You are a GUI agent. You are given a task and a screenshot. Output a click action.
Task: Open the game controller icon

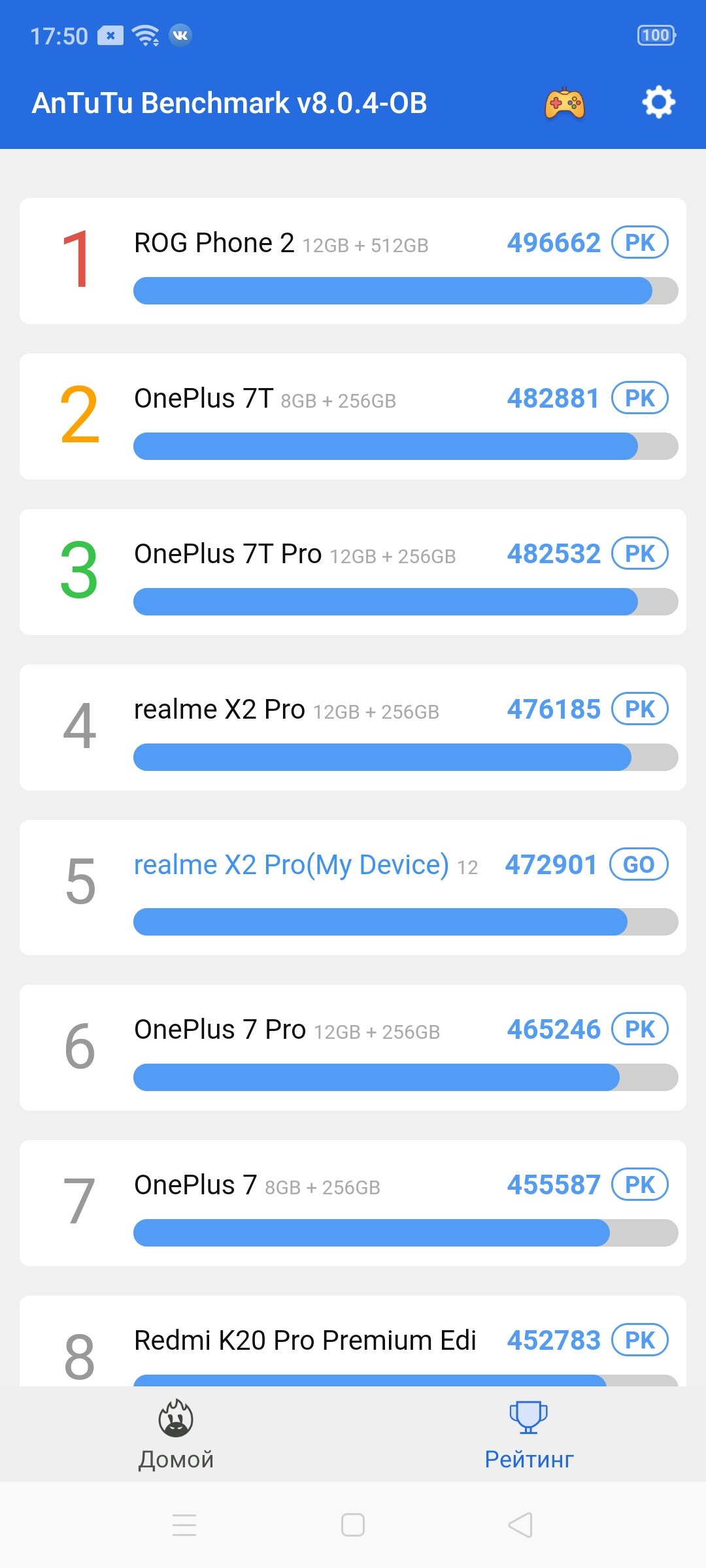pyautogui.click(x=565, y=103)
